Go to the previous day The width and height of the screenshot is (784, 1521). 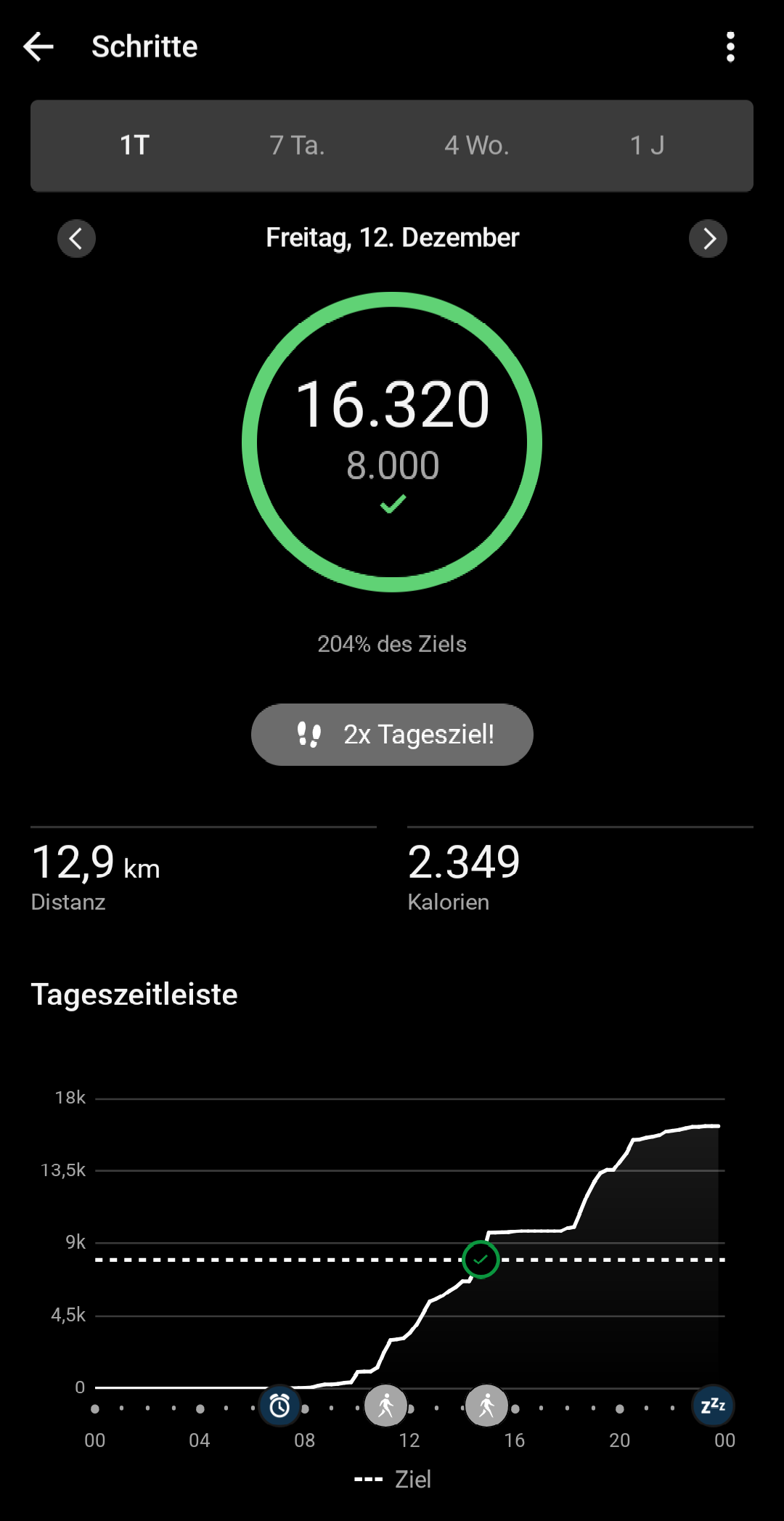76,238
